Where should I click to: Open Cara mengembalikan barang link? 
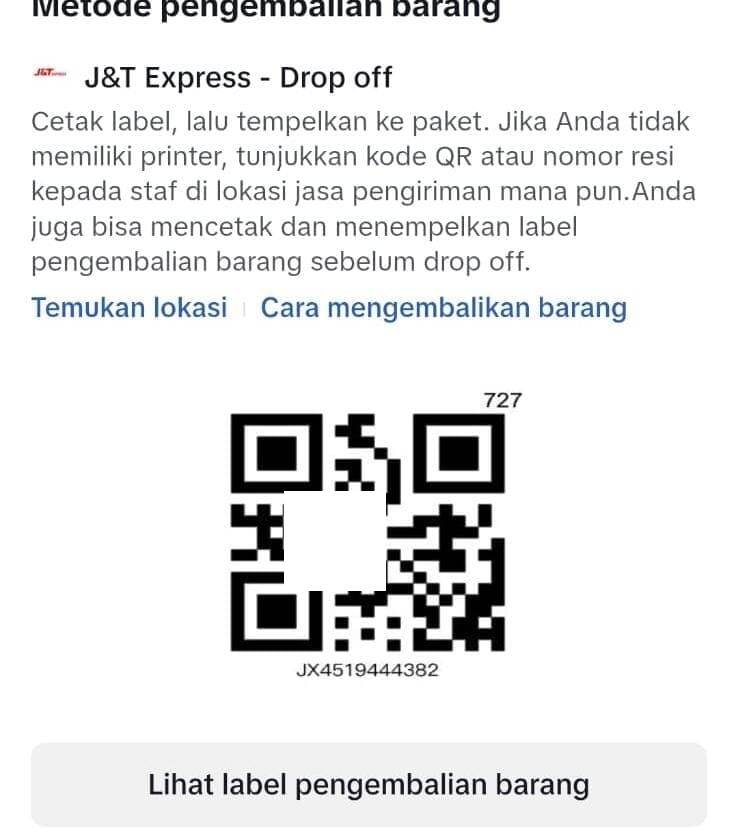point(444,308)
